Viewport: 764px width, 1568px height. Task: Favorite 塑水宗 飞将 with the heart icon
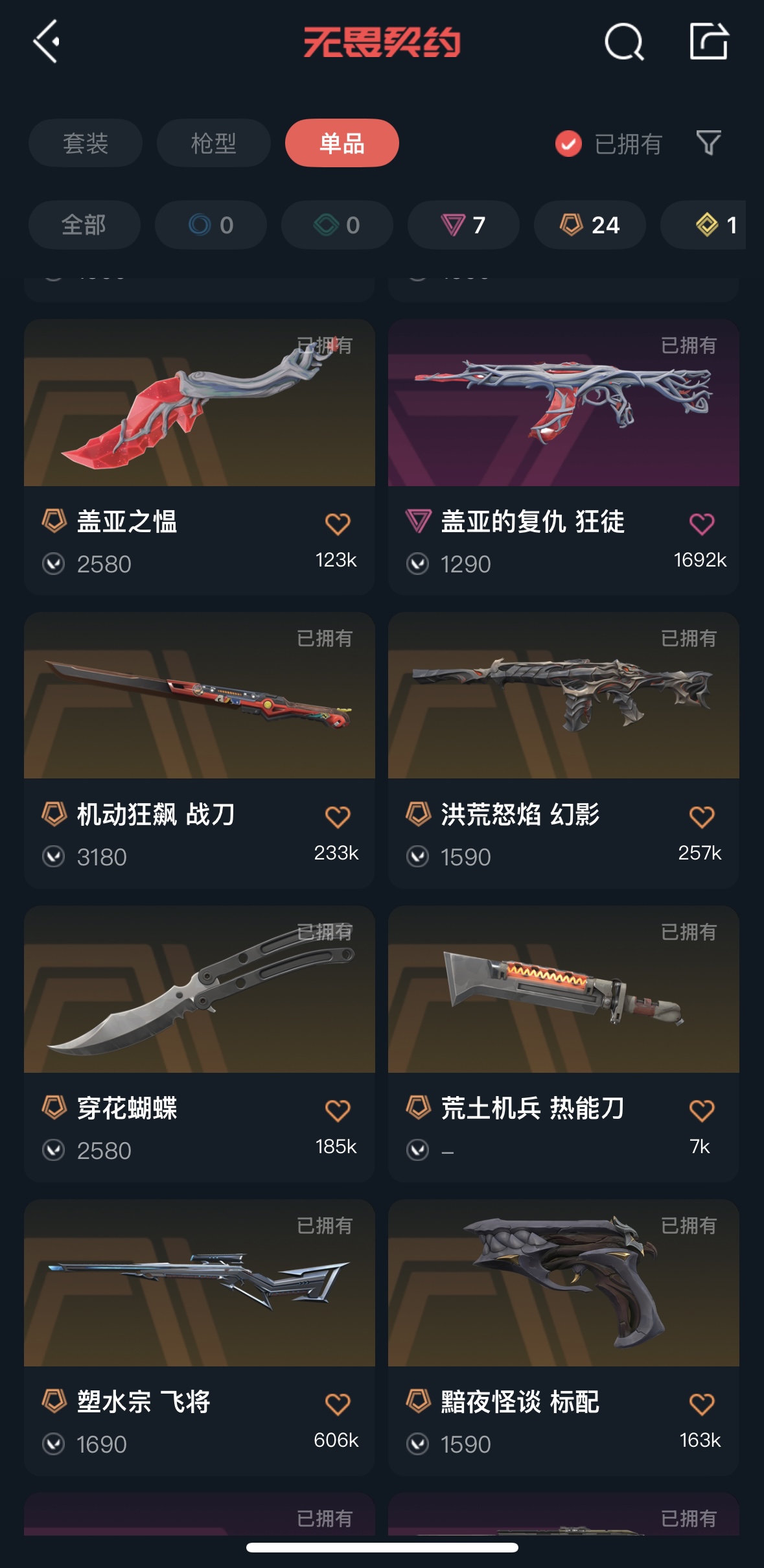pyautogui.click(x=337, y=1404)
